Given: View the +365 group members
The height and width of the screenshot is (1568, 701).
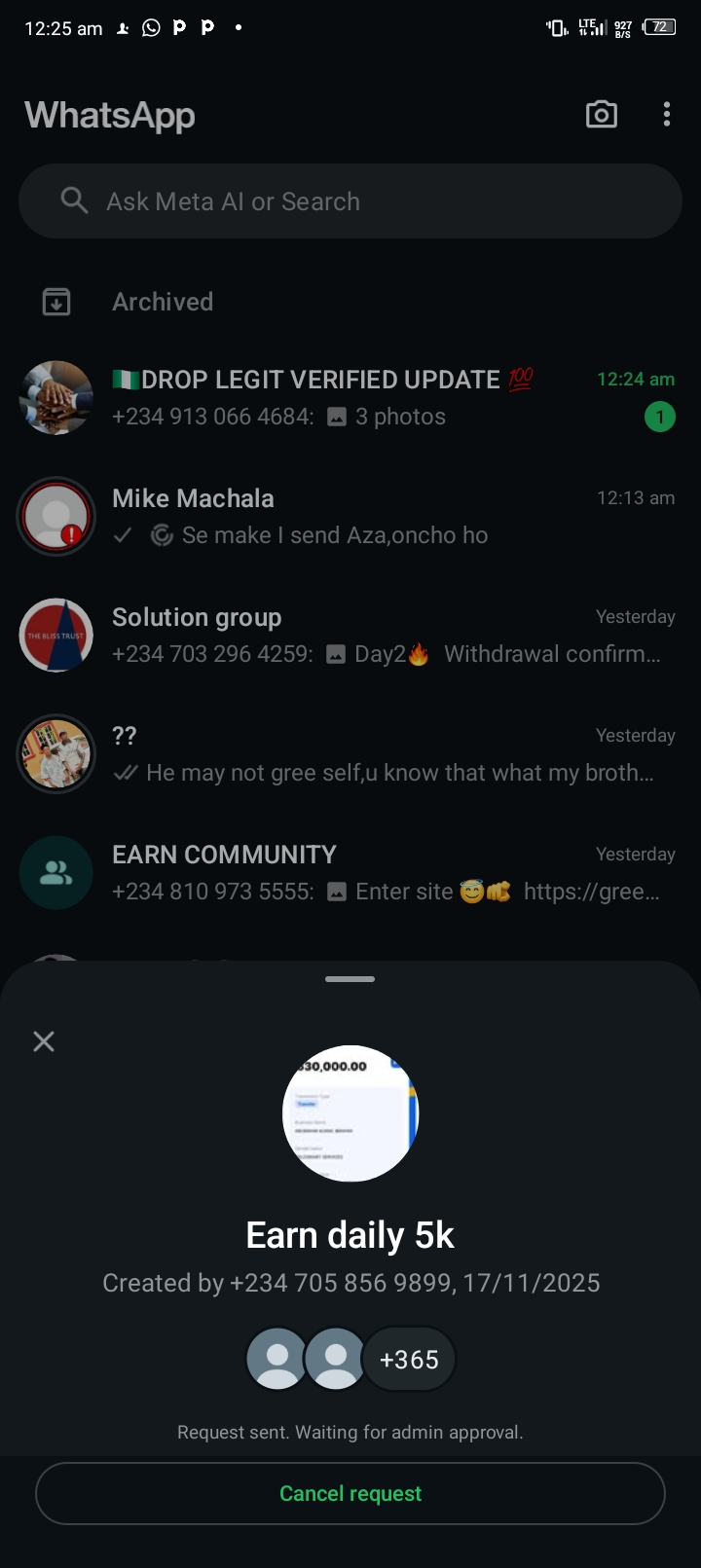Looking at the screenshot, I should pyautogui.click(x=409, y=1359).
